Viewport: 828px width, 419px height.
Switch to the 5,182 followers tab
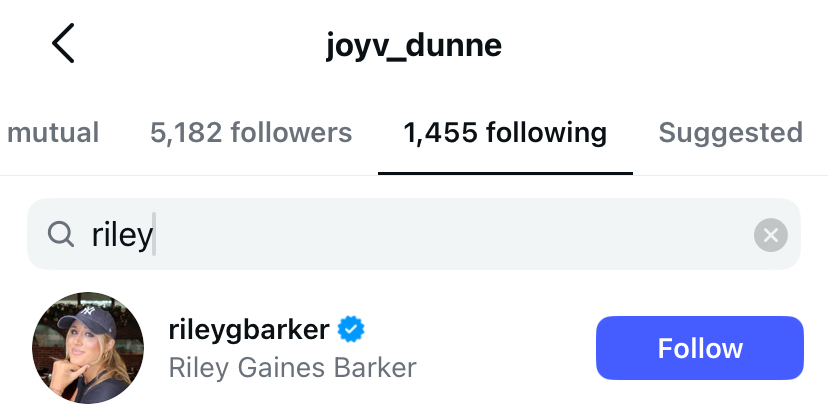[250, 132]
